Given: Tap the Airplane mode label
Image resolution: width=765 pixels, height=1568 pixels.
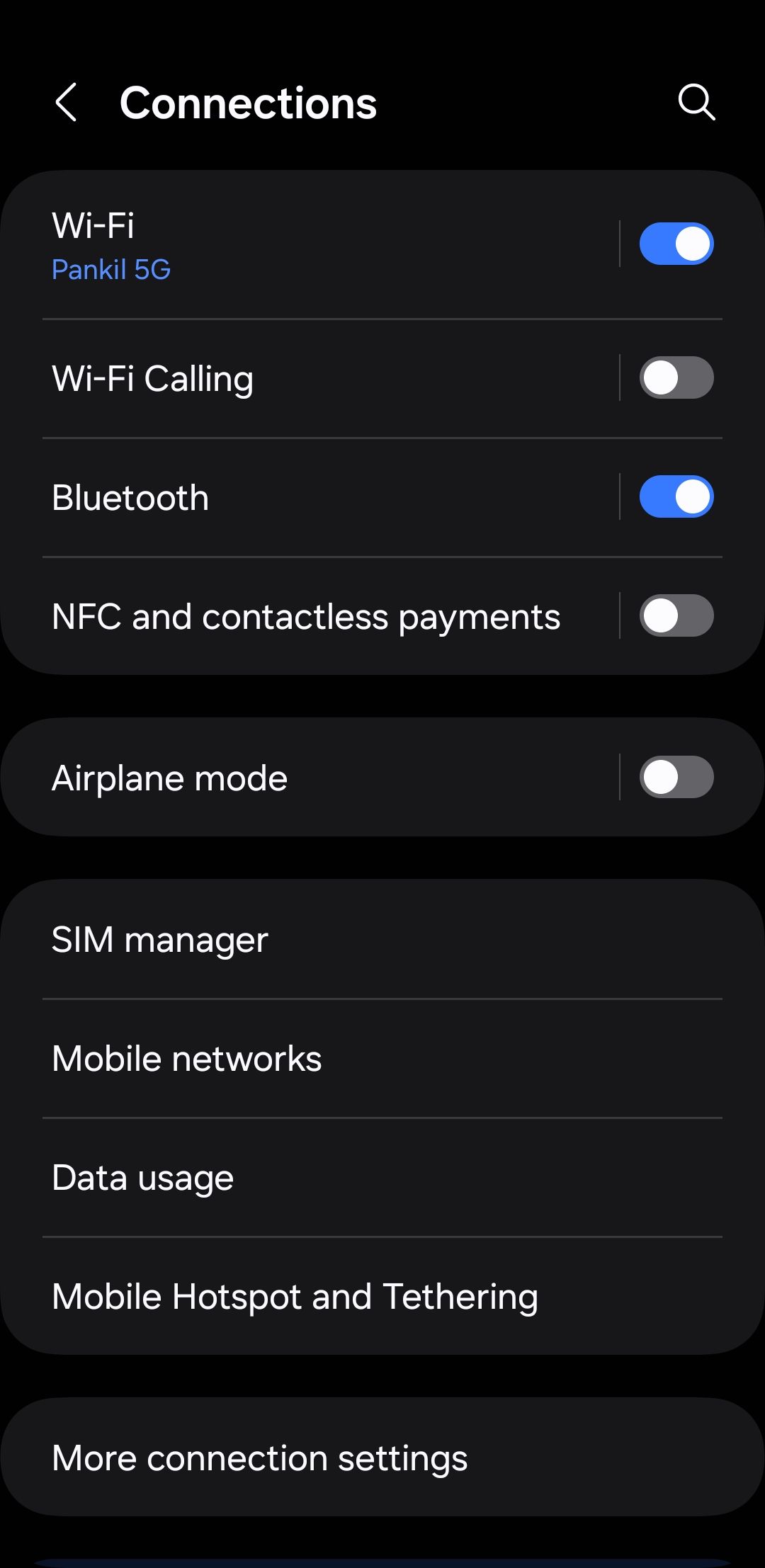Looking at the screenshot, I should [169, 776].
